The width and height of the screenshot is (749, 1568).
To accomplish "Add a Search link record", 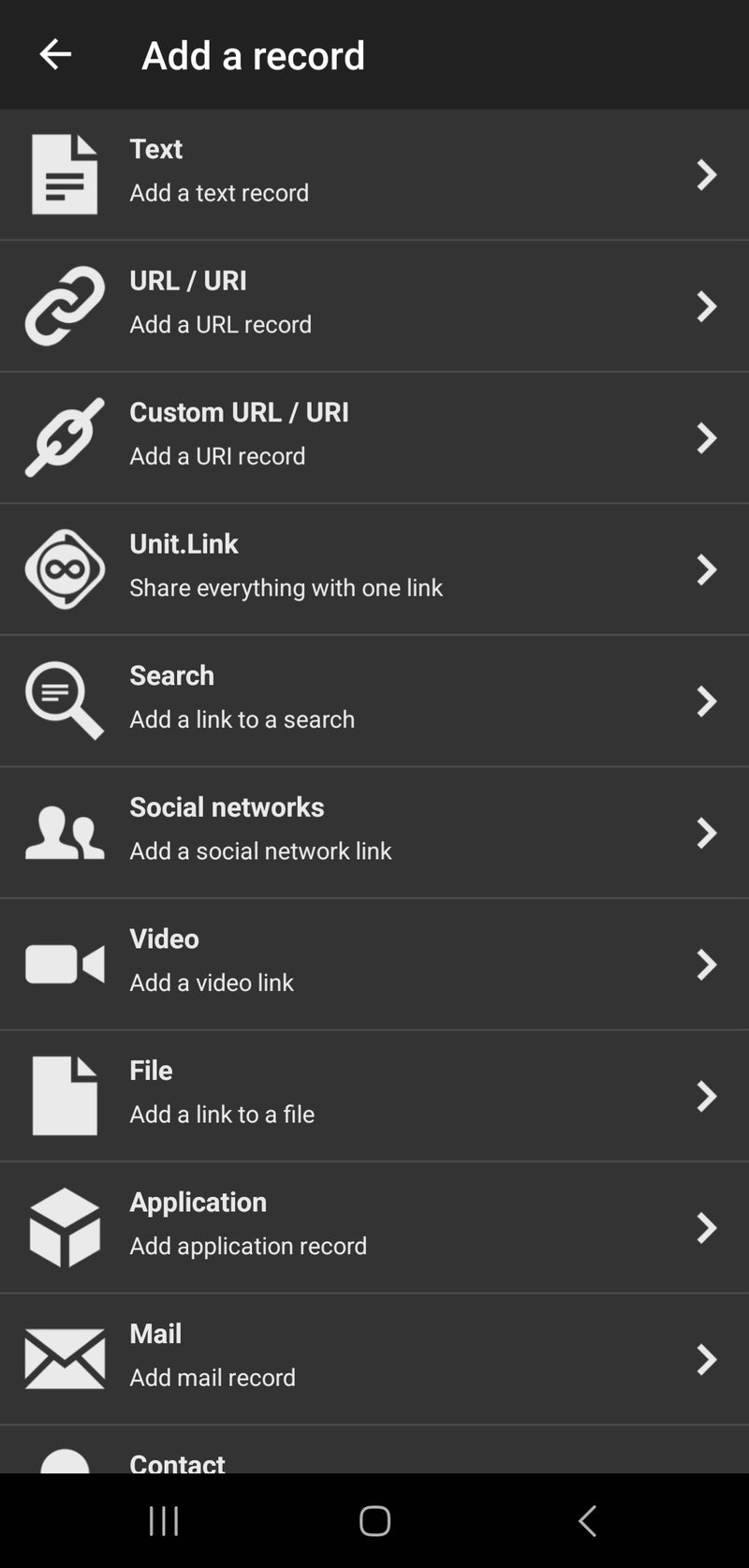I will click(374, 701).
